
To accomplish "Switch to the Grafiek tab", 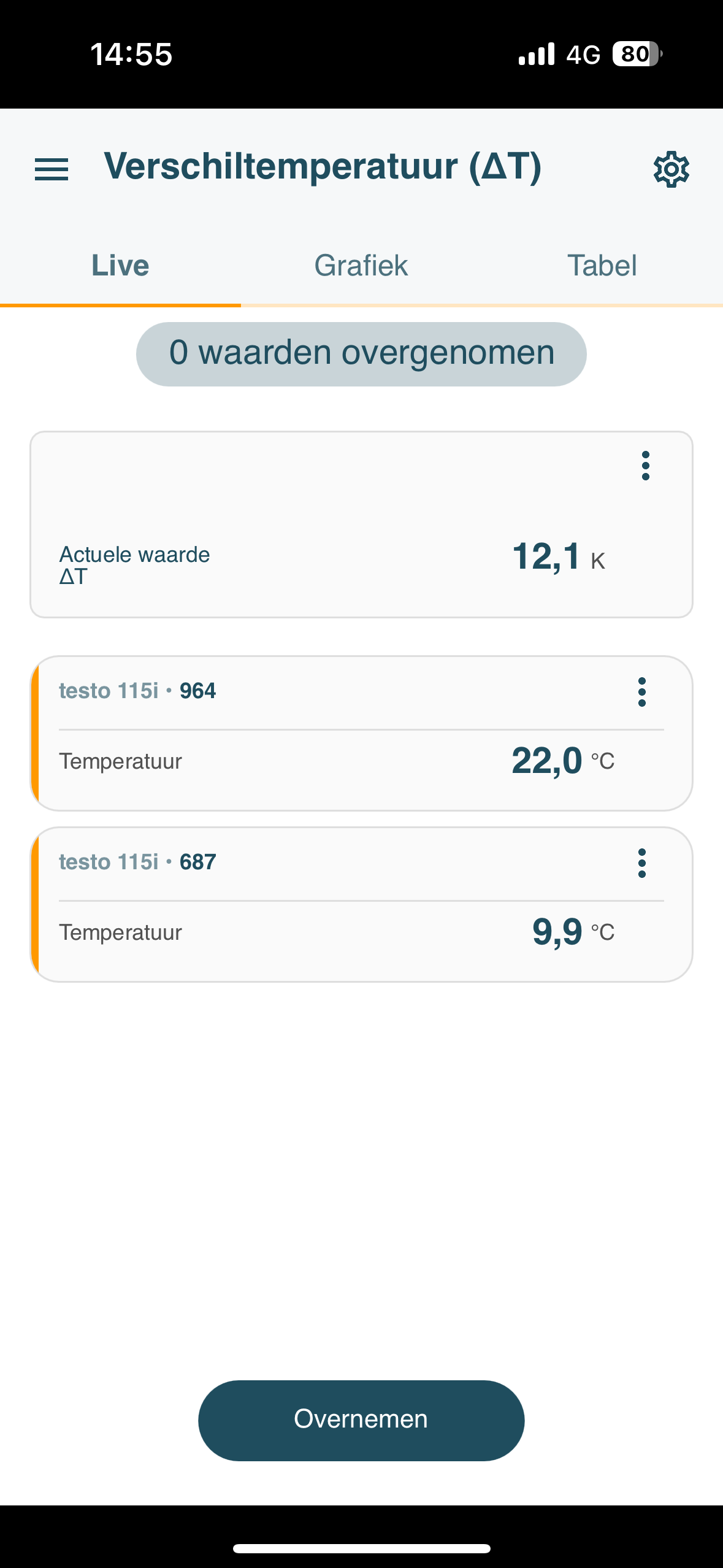I will (361, 266).
